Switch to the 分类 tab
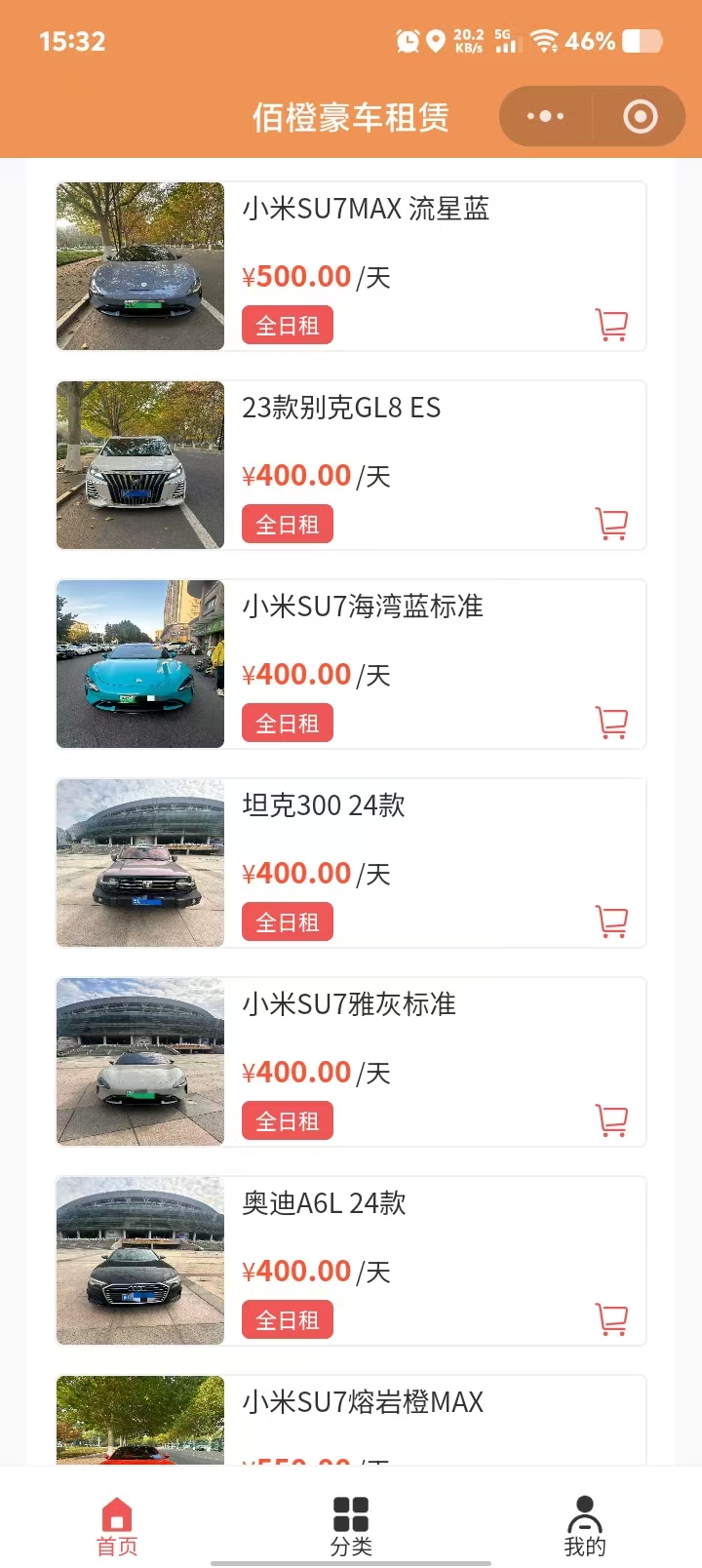This screenshot has width=702, height=1568. (351, 1526)
